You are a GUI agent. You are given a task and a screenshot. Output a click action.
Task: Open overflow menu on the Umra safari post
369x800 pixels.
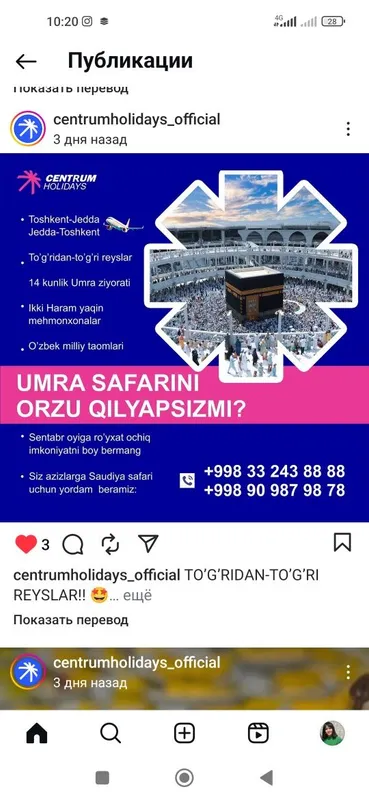coord(348,129)
